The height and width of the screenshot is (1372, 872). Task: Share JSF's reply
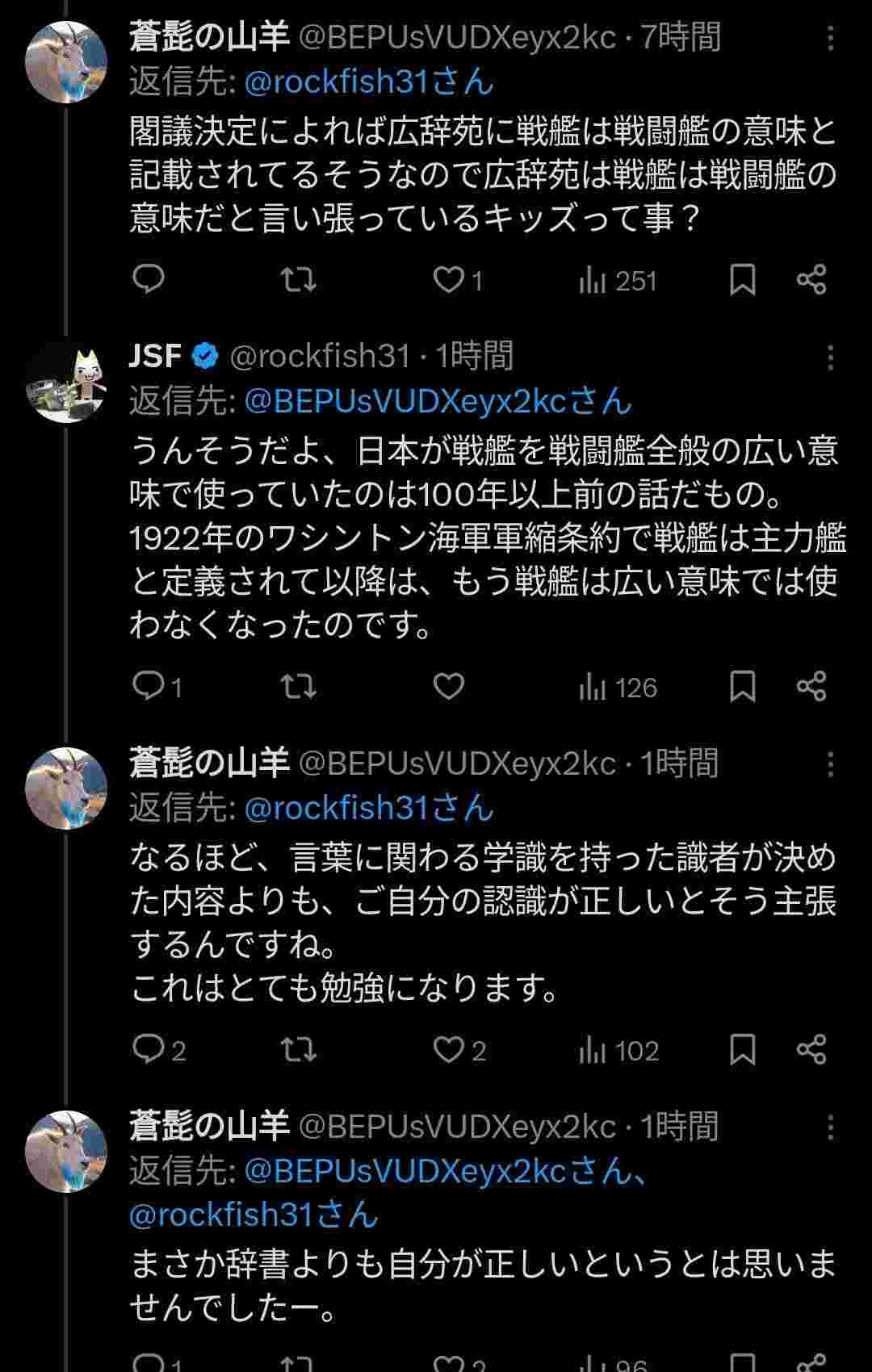[x=811, y=687]
